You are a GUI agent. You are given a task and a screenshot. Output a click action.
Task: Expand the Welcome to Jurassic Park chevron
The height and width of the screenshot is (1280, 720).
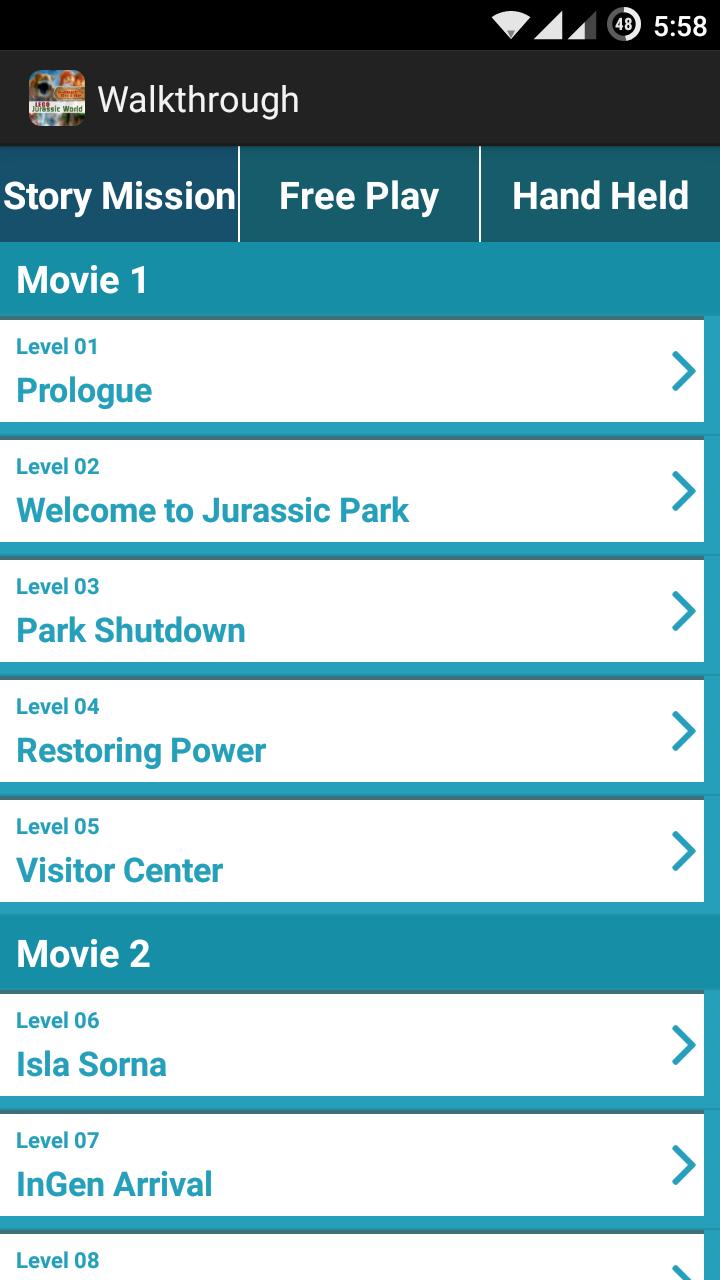686,491
